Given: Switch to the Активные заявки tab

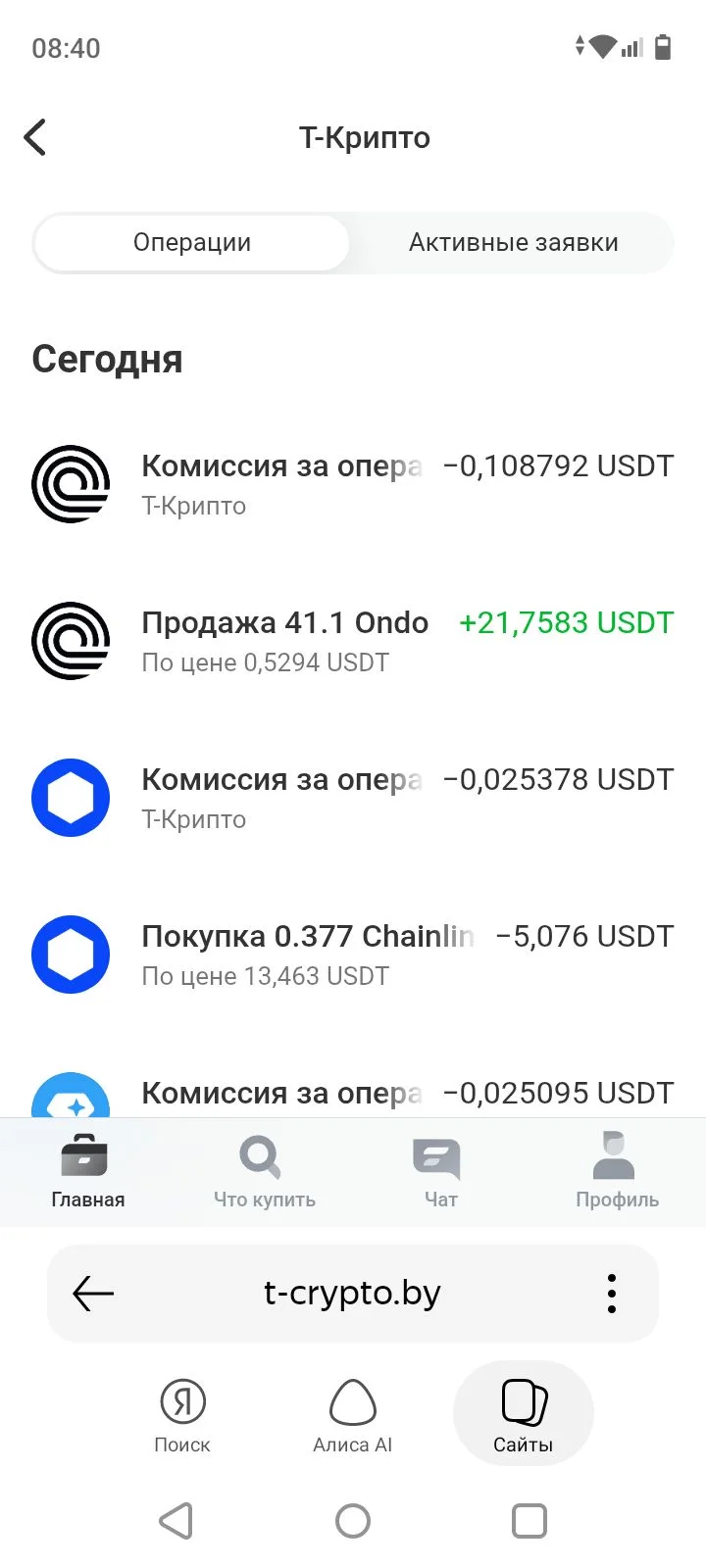Looking at the screenshot, I should [x=513, y=242].
